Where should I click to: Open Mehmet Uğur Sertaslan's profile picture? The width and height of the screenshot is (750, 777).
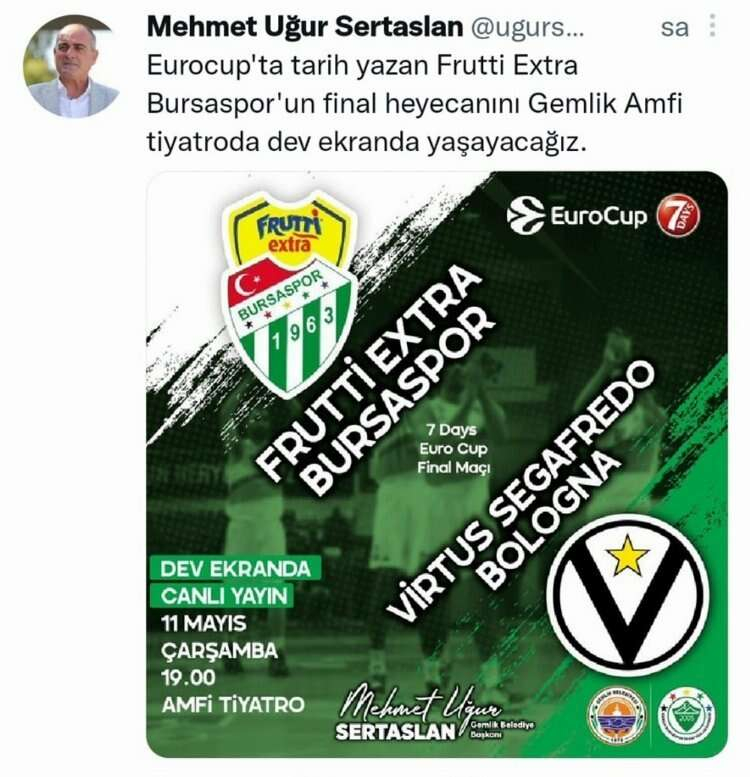(71, 68)
